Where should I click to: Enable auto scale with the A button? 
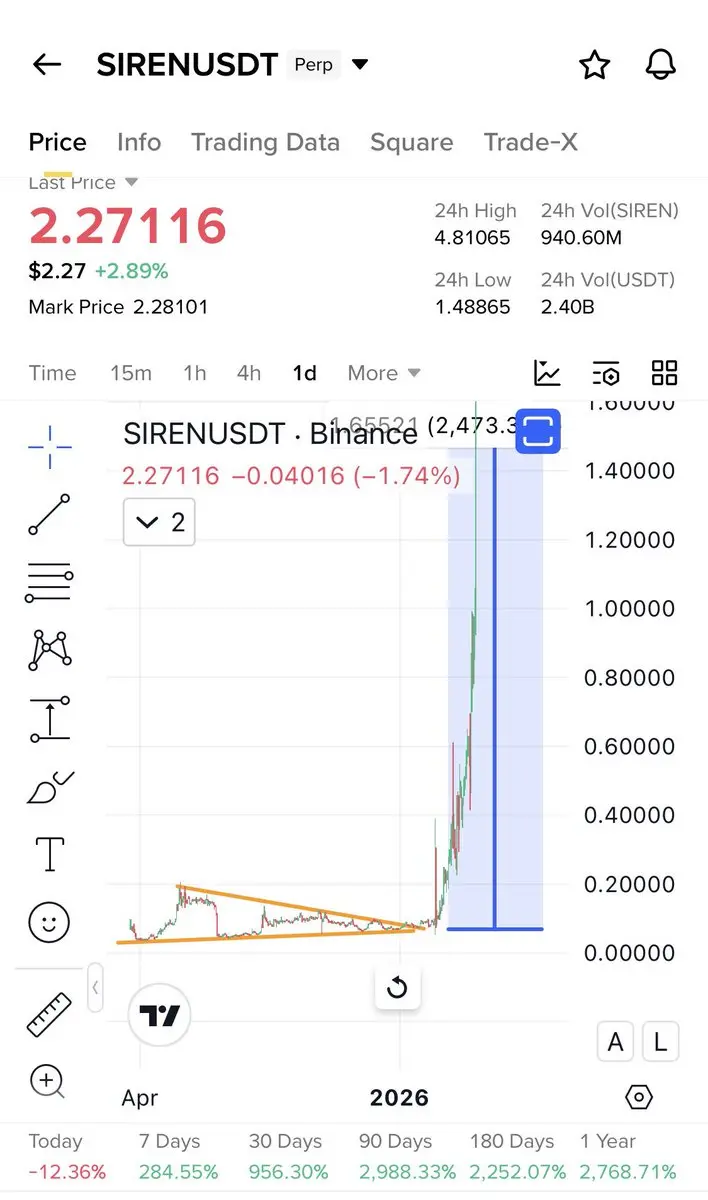615,1042
